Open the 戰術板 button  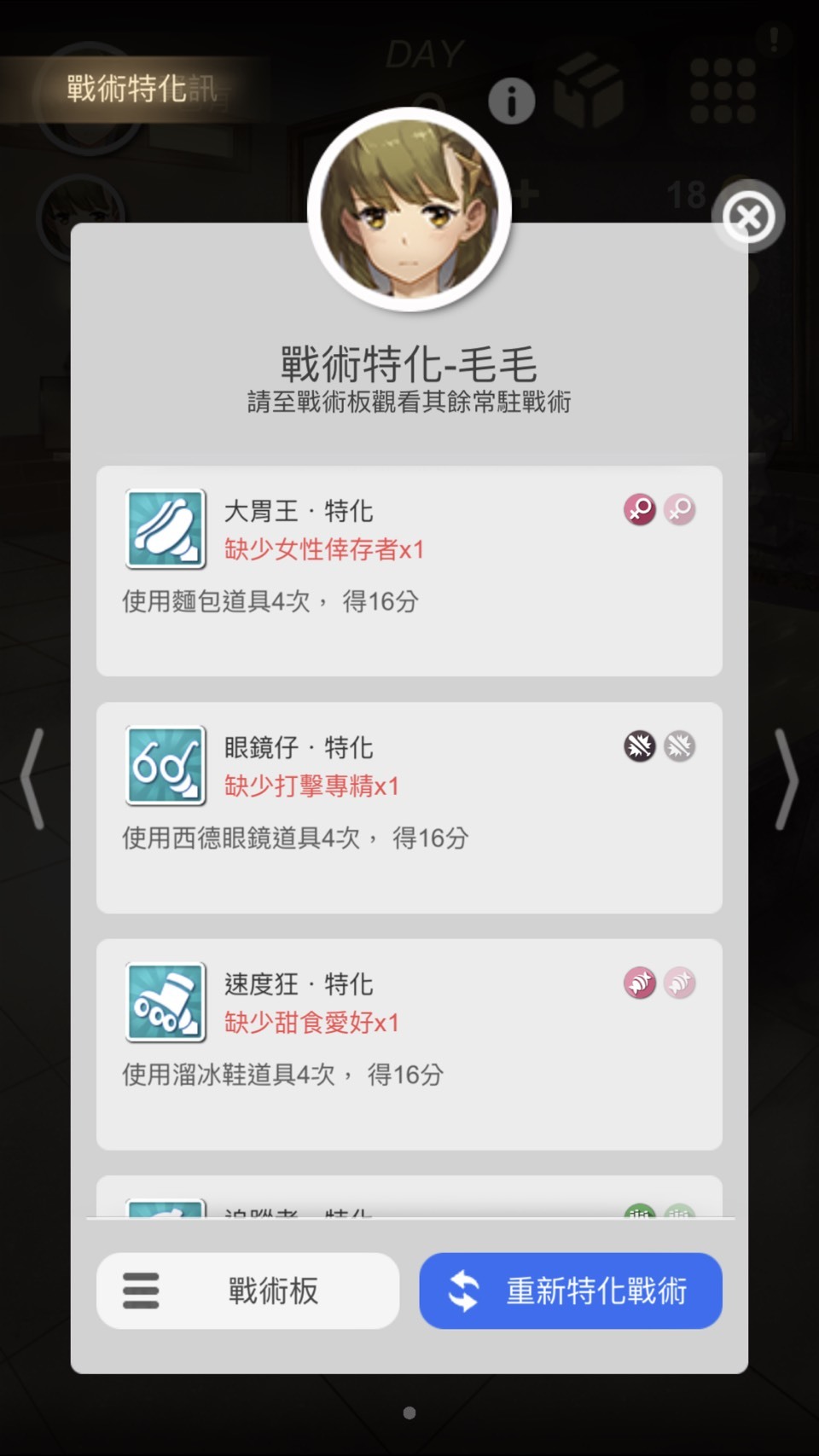(247, 1291)
